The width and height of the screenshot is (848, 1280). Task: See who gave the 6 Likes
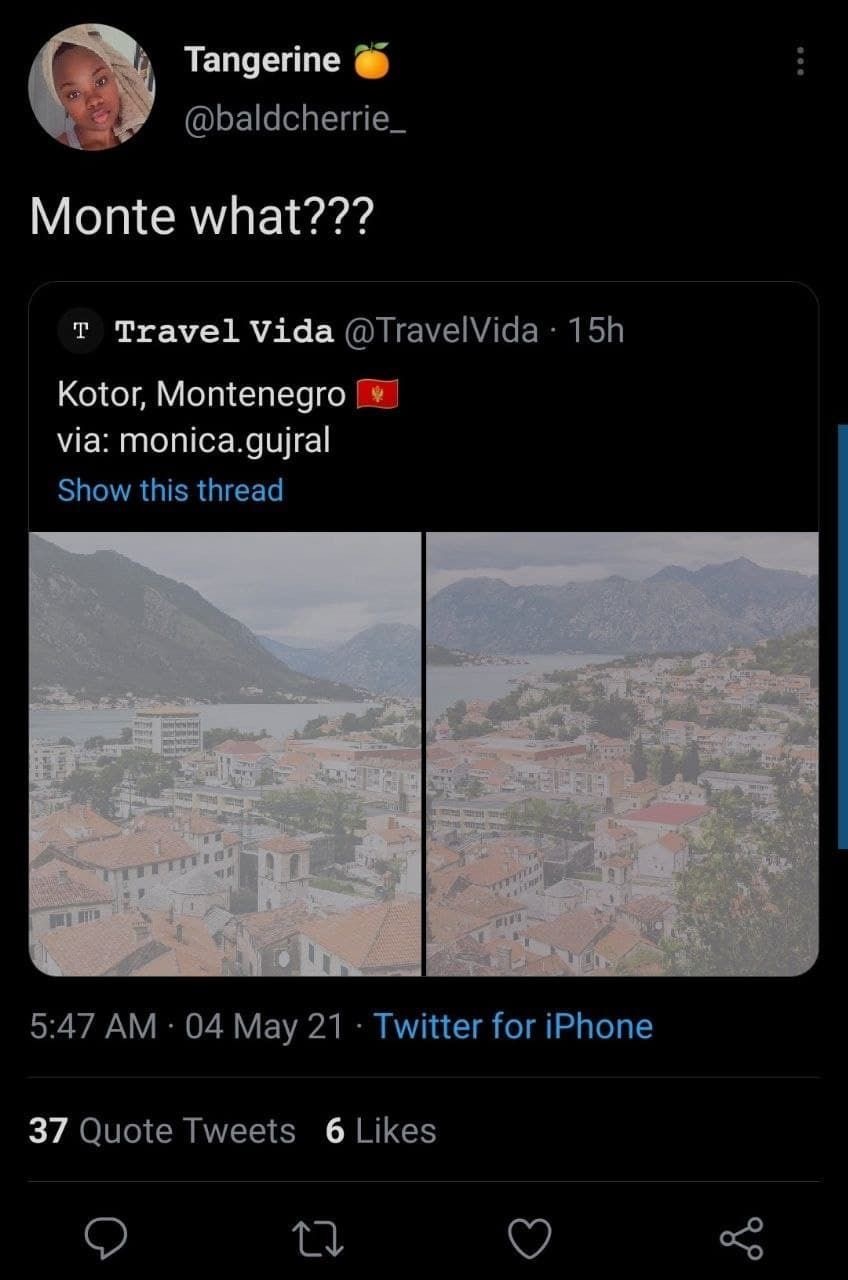[380, 1131]
